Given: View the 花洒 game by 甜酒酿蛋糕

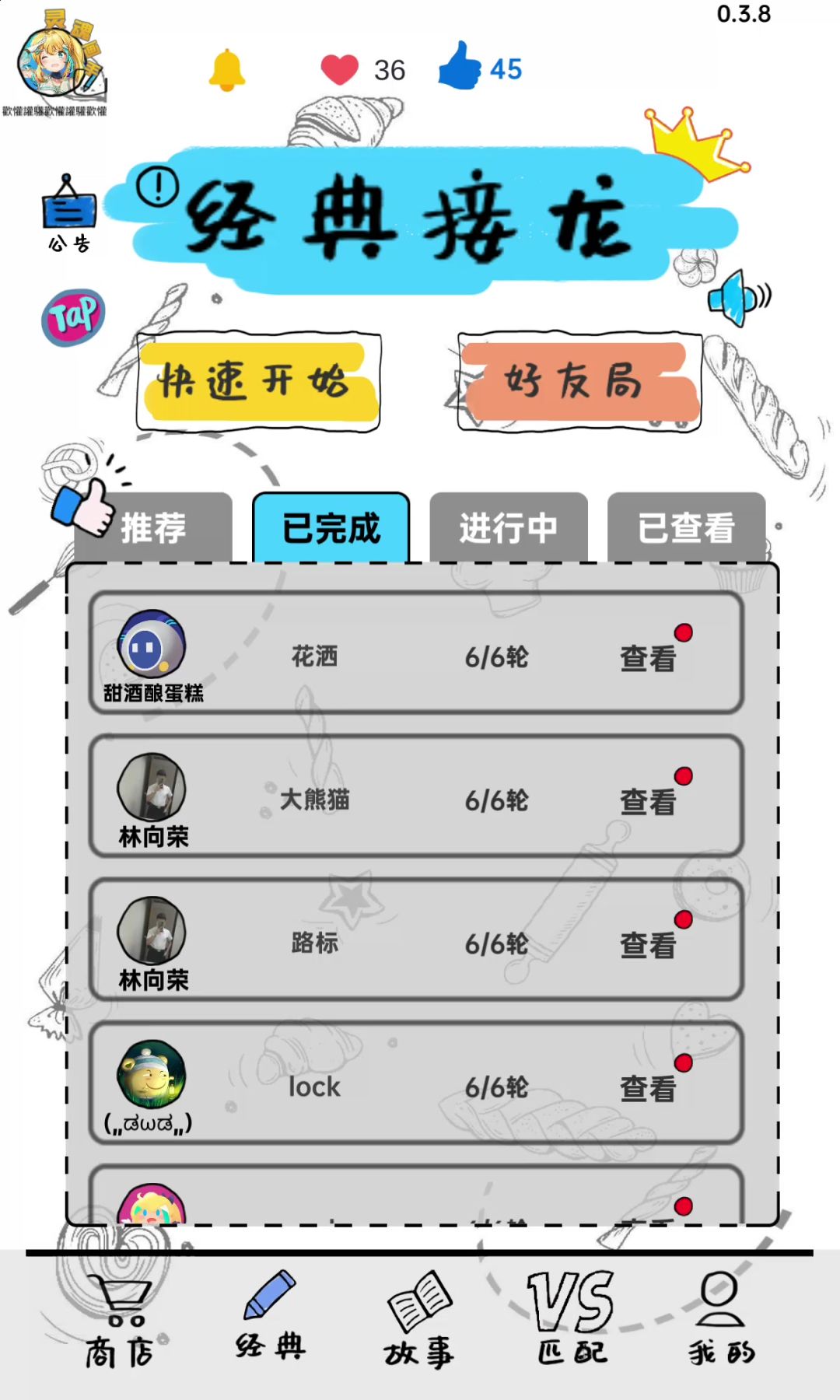Looking at the screenshot, I should (x=648, y=658).
